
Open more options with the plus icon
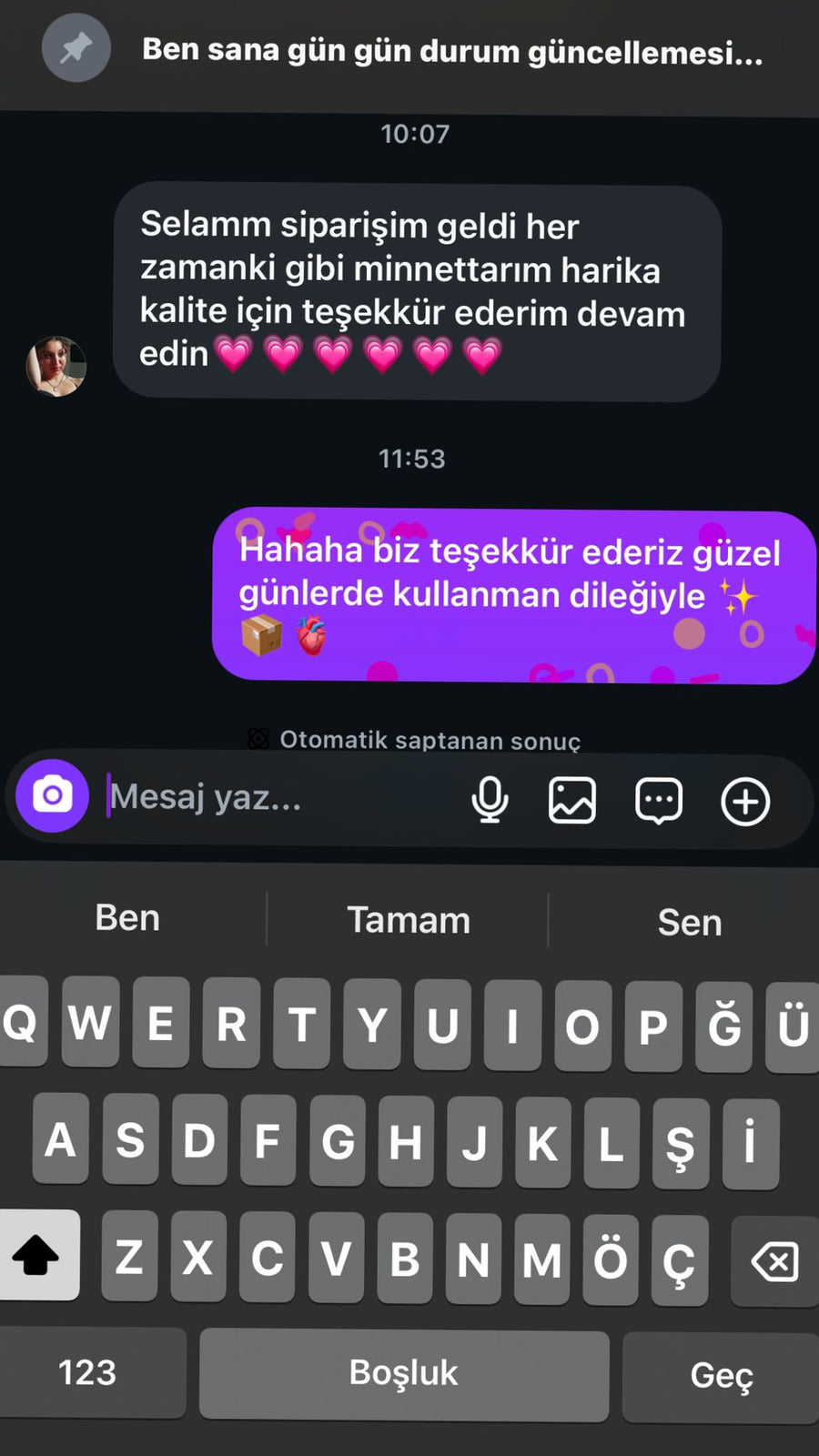point(745,802)
